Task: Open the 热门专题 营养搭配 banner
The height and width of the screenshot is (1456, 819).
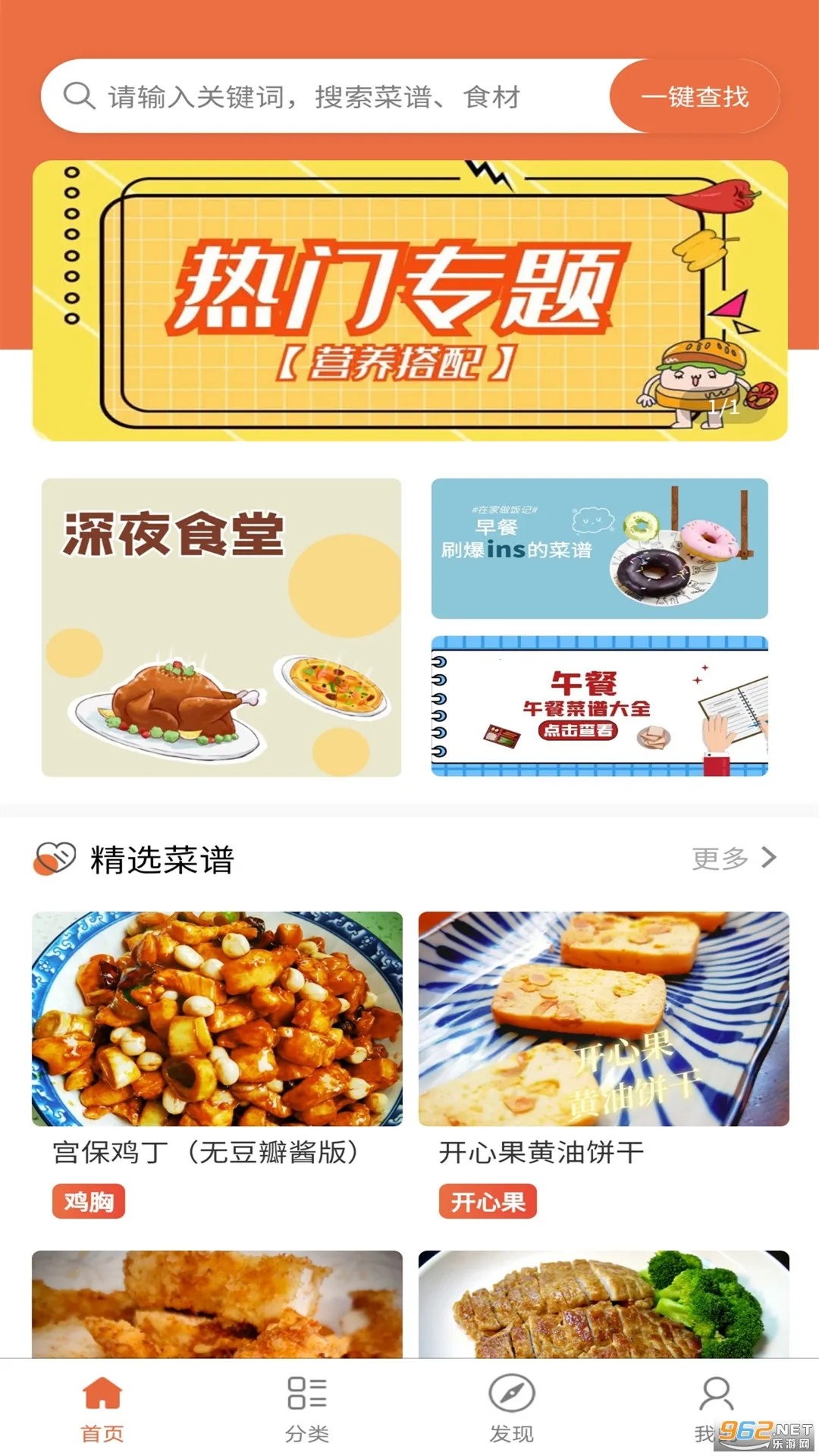Action: pos(409,300)
